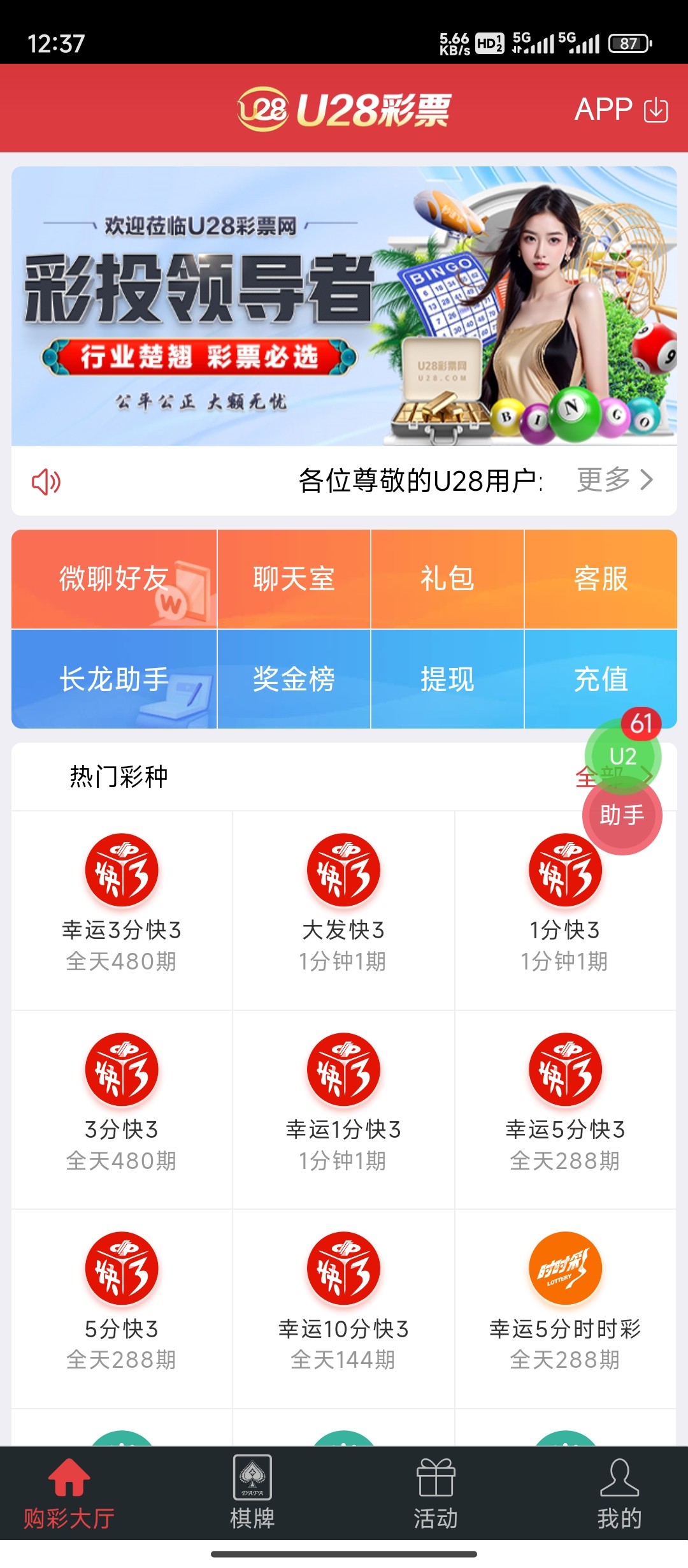Open the 更多 announcements link
Viewport: 688px width, 1568px height.
point(614,480)
